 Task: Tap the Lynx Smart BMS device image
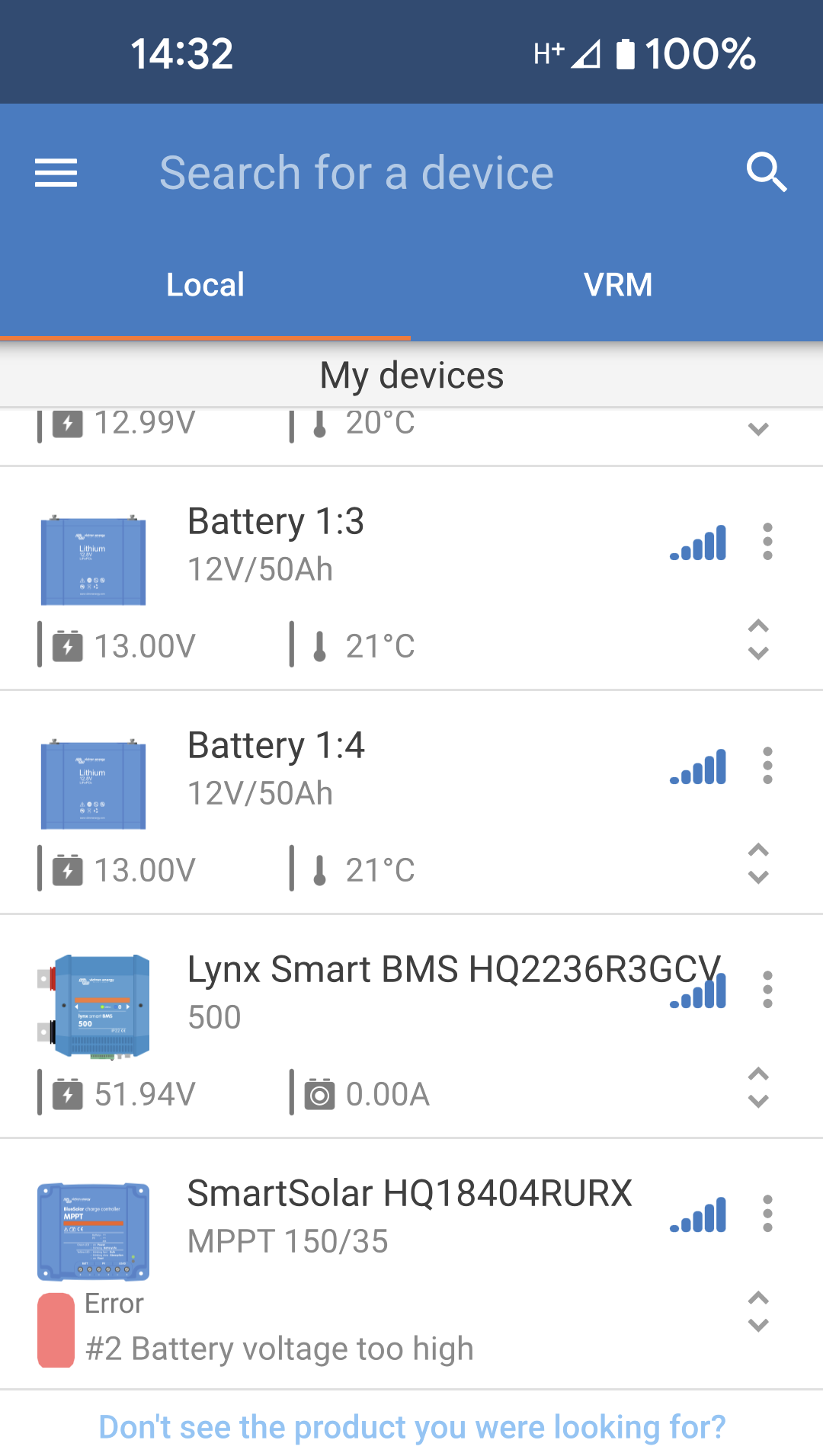point(95,1006)
